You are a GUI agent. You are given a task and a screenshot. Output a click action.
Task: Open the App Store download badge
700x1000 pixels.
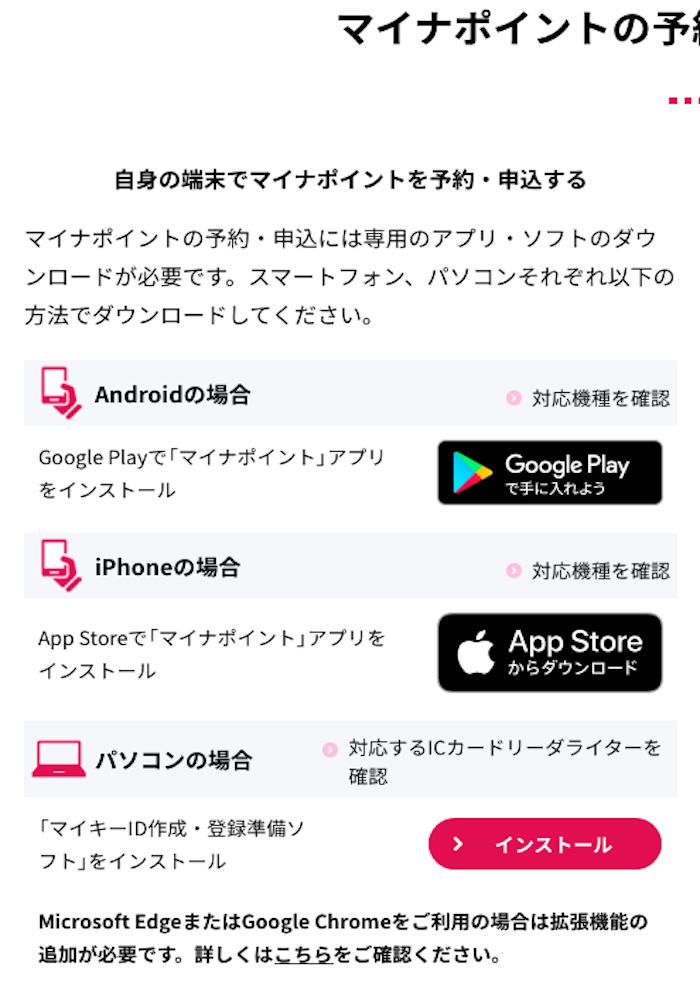(549, 653)
